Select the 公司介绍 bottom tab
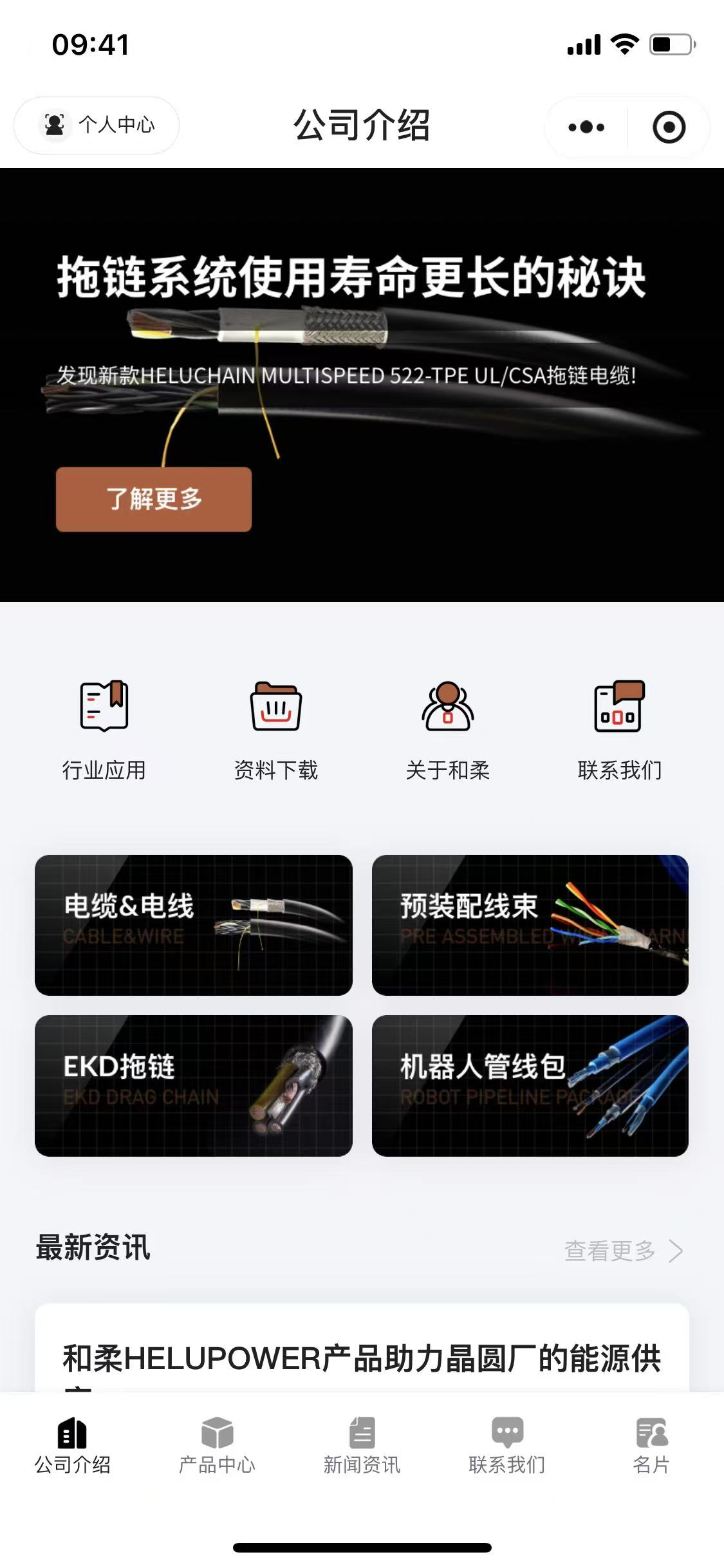 point(72,1446)
